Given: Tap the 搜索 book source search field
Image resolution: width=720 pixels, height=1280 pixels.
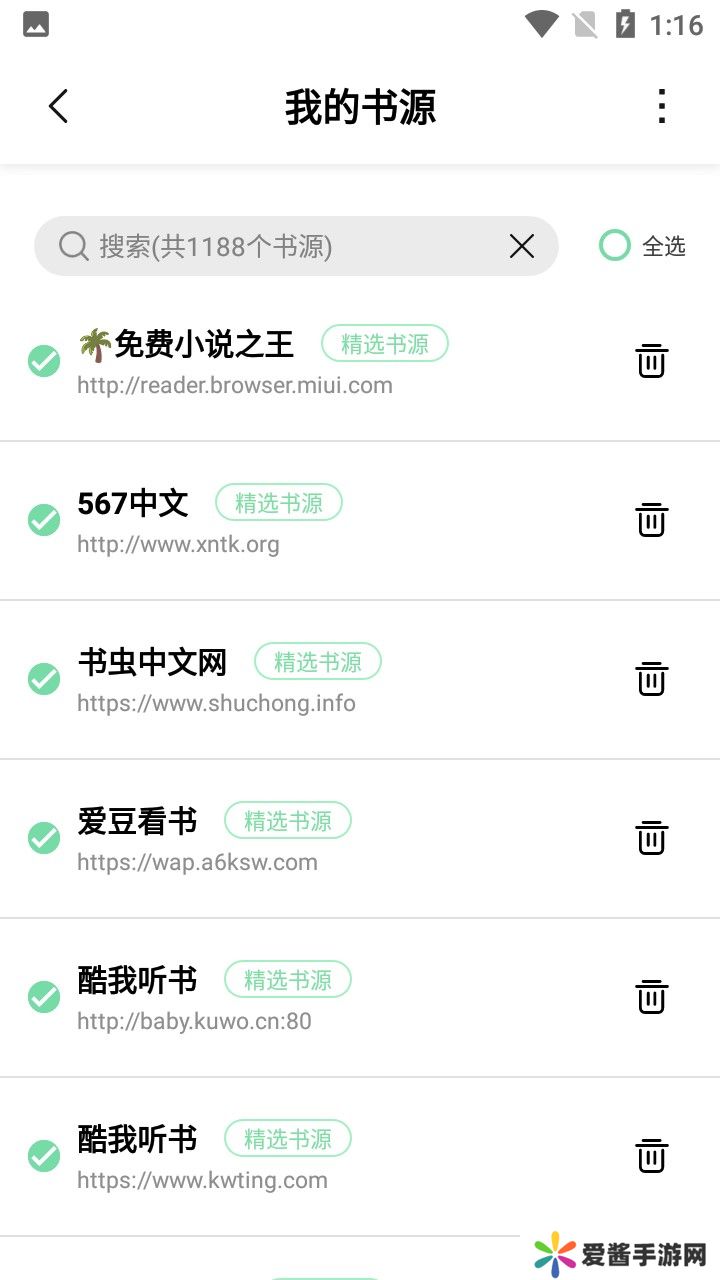Looking at the screenshot, I should pyautogui.click(x=280, y=246).
